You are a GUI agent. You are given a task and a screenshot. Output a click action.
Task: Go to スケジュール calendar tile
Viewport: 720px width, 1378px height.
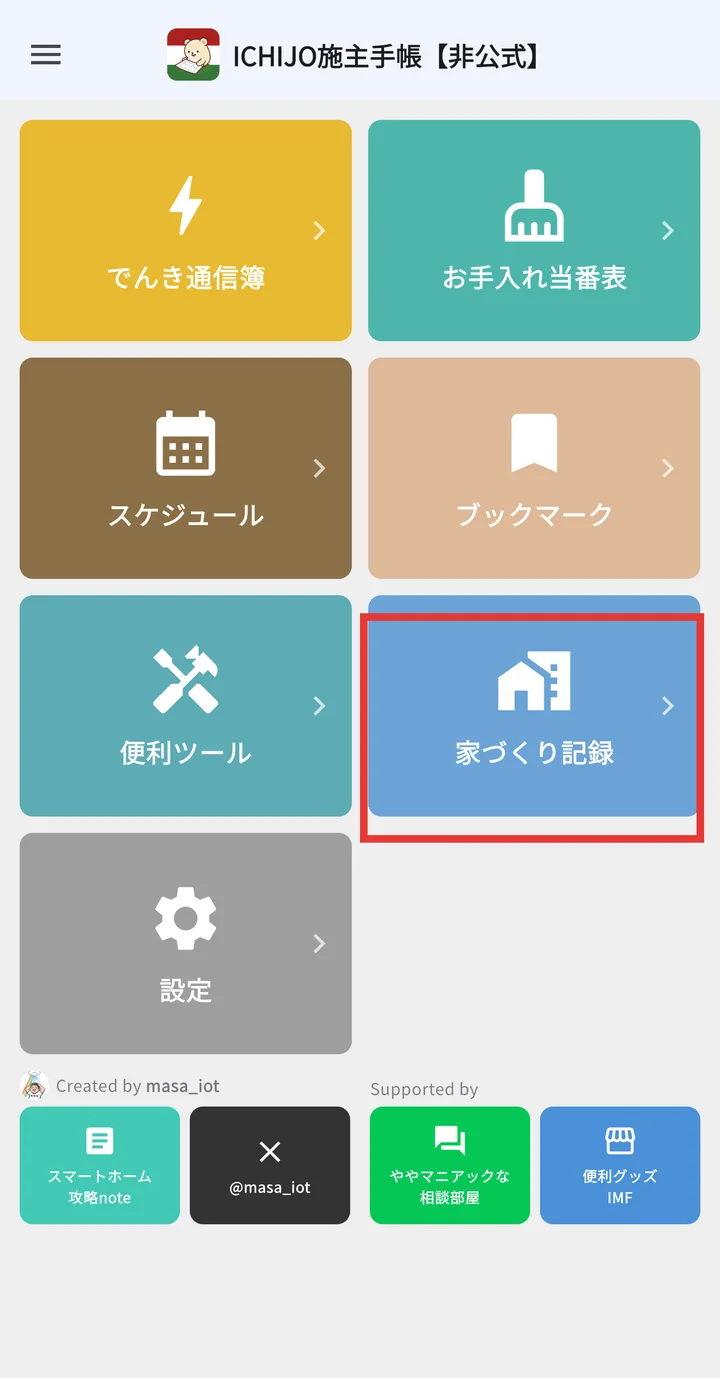186,468
